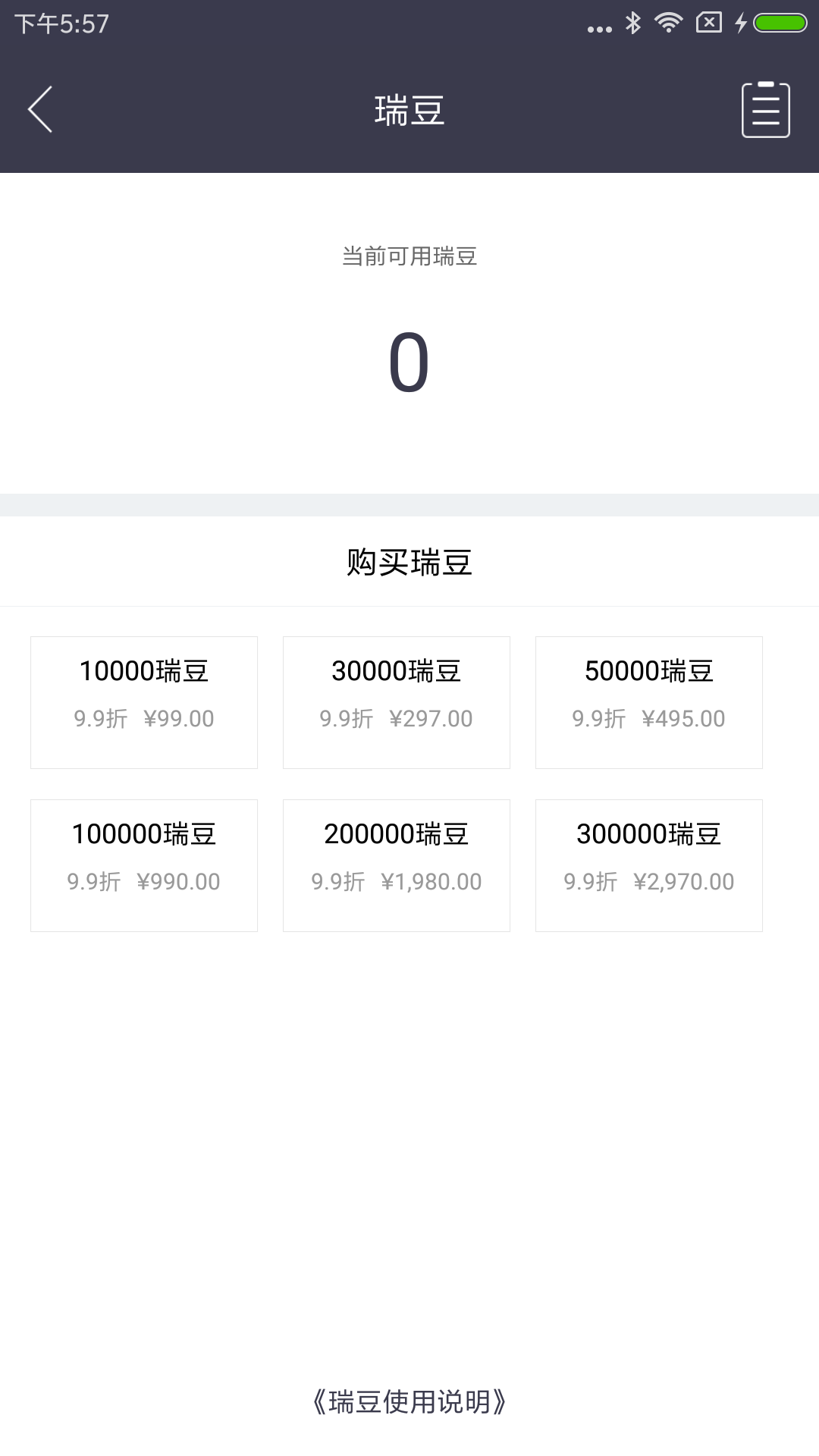The width and height of the screenshot is (819, 1456).
Task: Select the 300000瑞豆 purchase package
Action: pos(649,864)
